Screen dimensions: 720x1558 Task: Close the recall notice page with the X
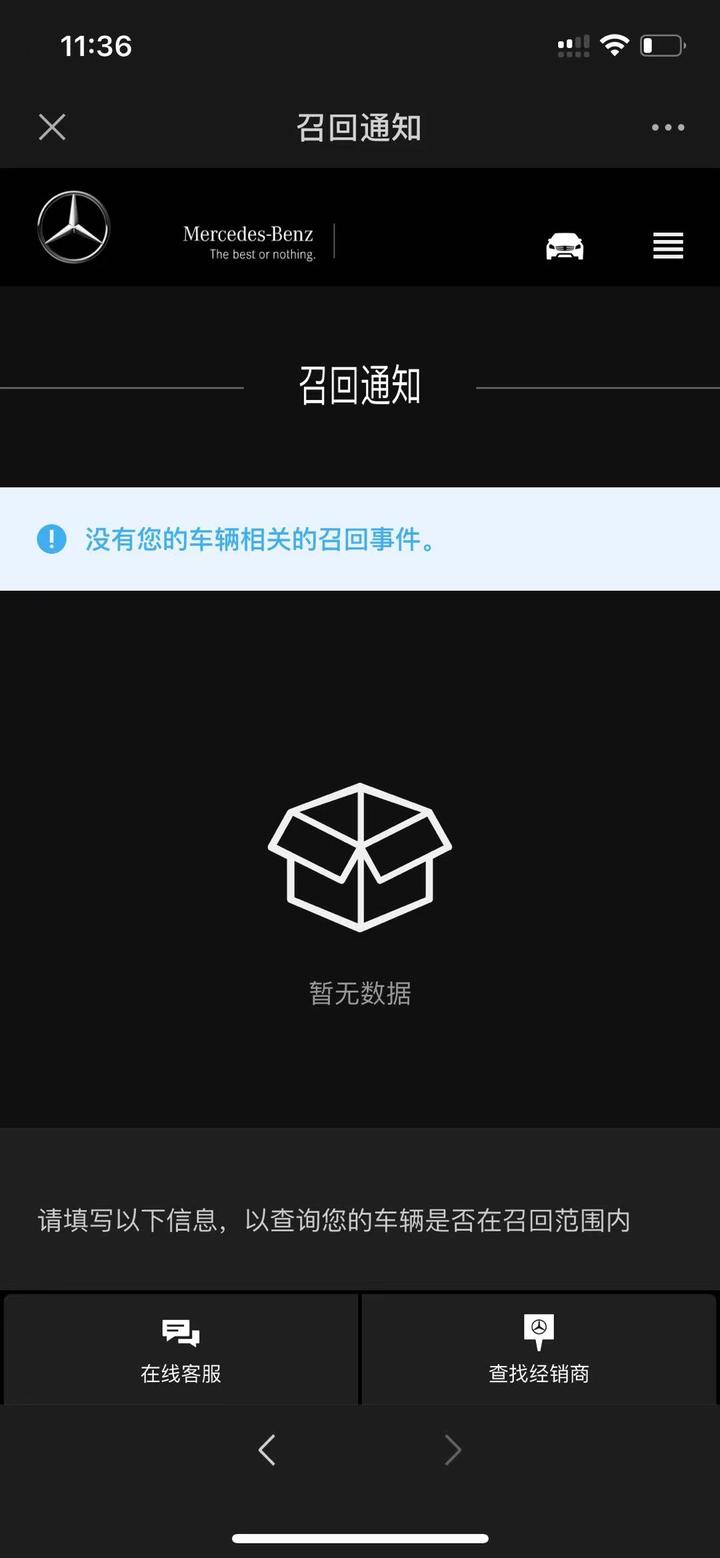tap(52, 127)
